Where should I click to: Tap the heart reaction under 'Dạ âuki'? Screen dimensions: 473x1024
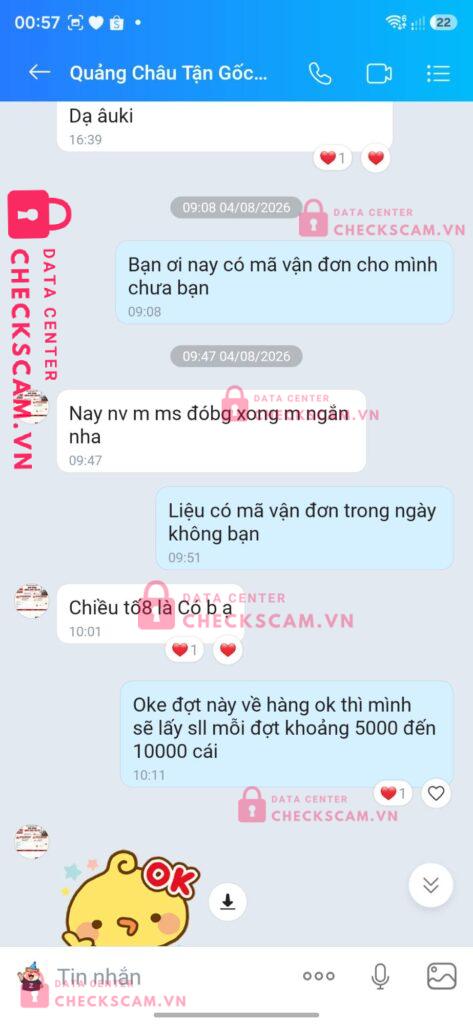(x=376, y=157)
